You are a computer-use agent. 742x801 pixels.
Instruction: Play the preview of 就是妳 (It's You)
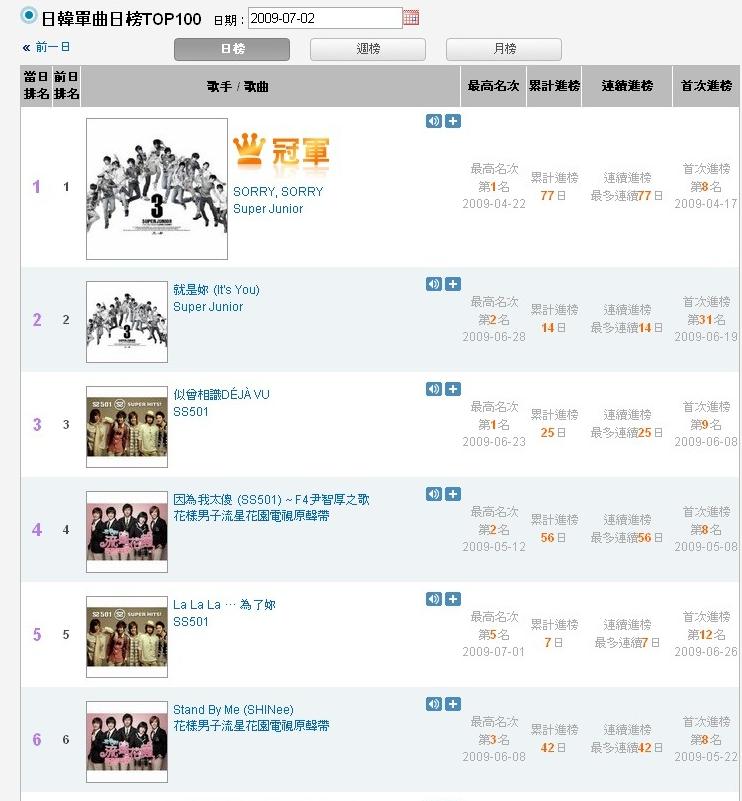[433, 284]
